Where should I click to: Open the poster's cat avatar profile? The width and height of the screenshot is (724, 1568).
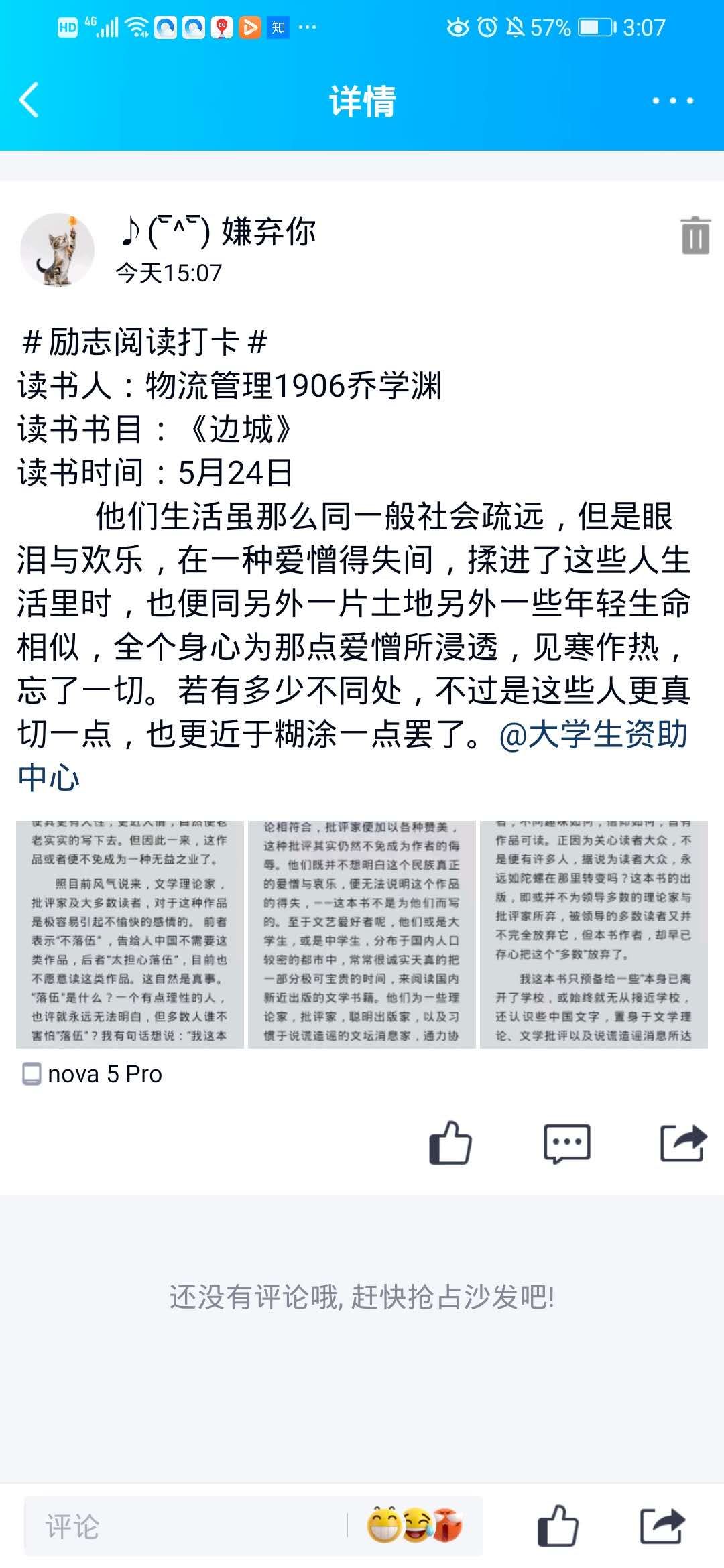[x=57, y=251]
